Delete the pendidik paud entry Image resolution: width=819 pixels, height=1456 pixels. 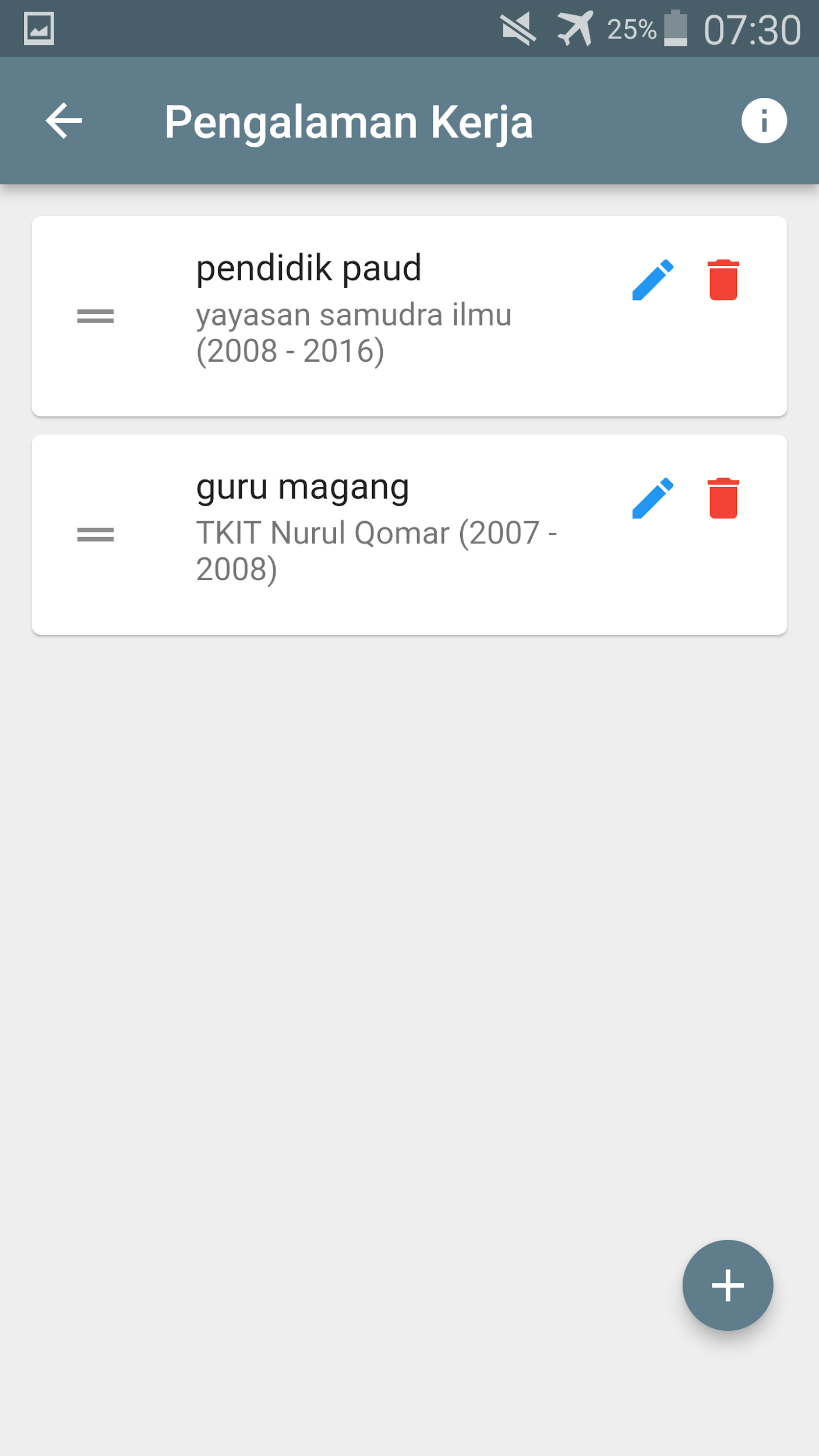[723, 280]
